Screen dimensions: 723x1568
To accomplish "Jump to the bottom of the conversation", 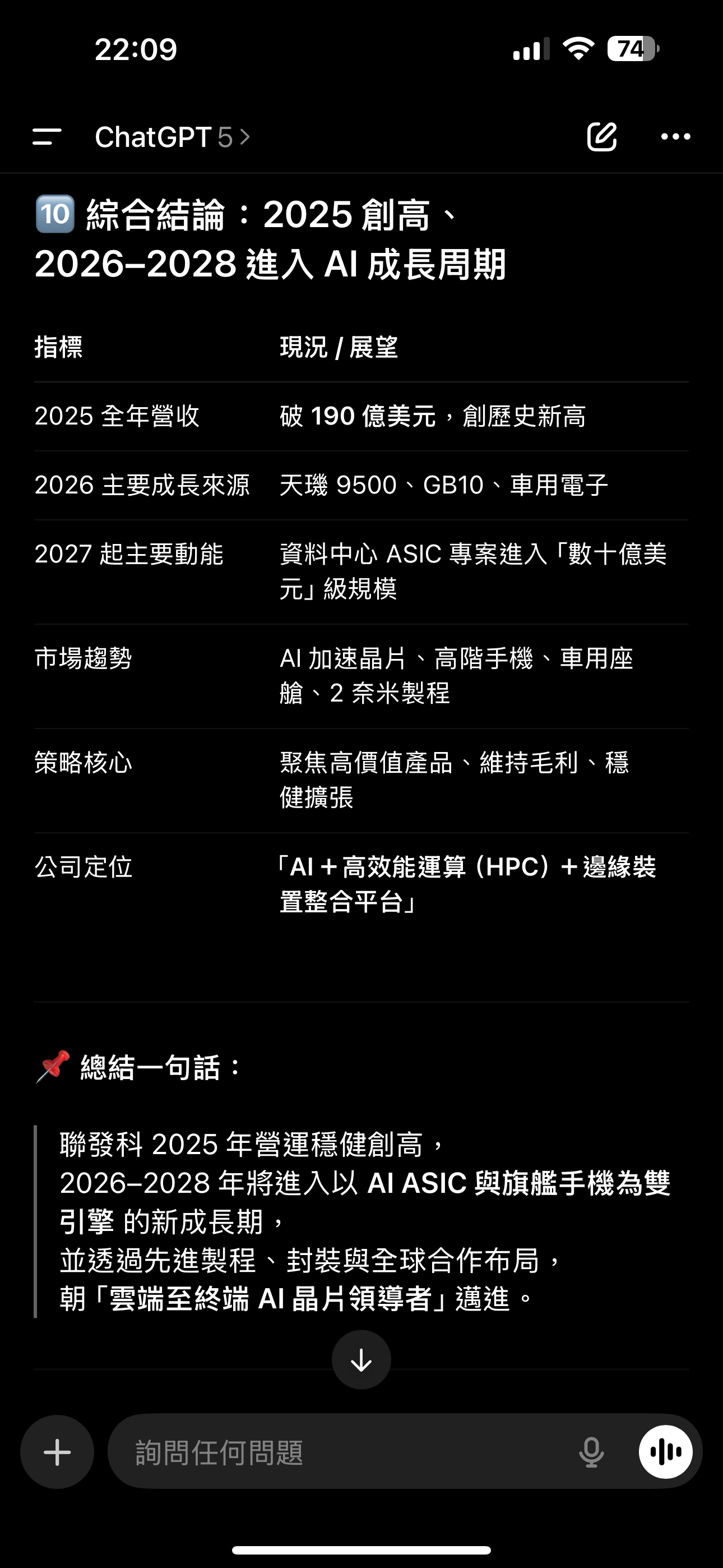I will tap(361, 1360).
